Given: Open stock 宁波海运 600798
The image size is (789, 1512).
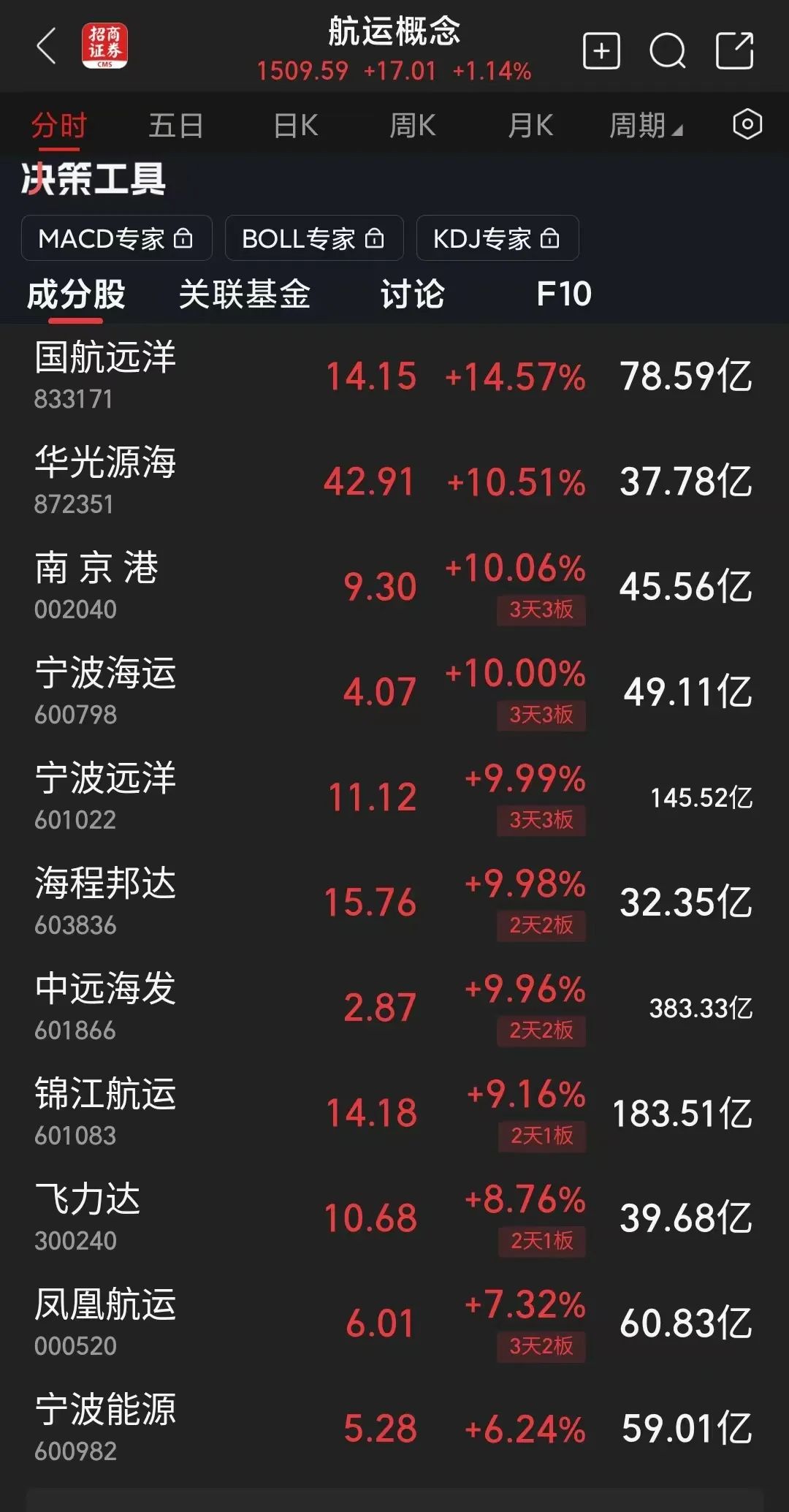Looking at the screenshot, I should click(x=106, y=691).
